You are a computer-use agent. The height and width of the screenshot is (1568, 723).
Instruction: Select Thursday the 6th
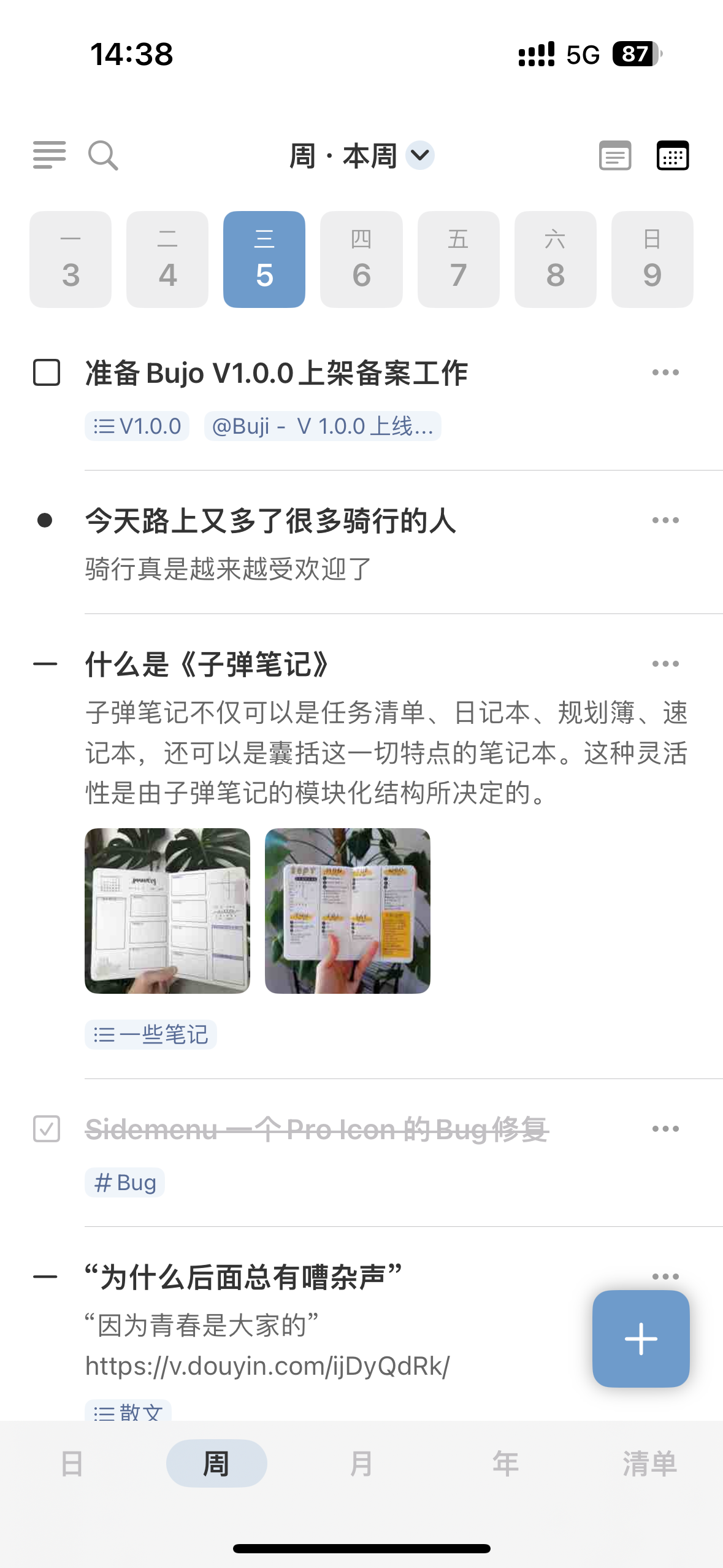click(x=361, y=259)
